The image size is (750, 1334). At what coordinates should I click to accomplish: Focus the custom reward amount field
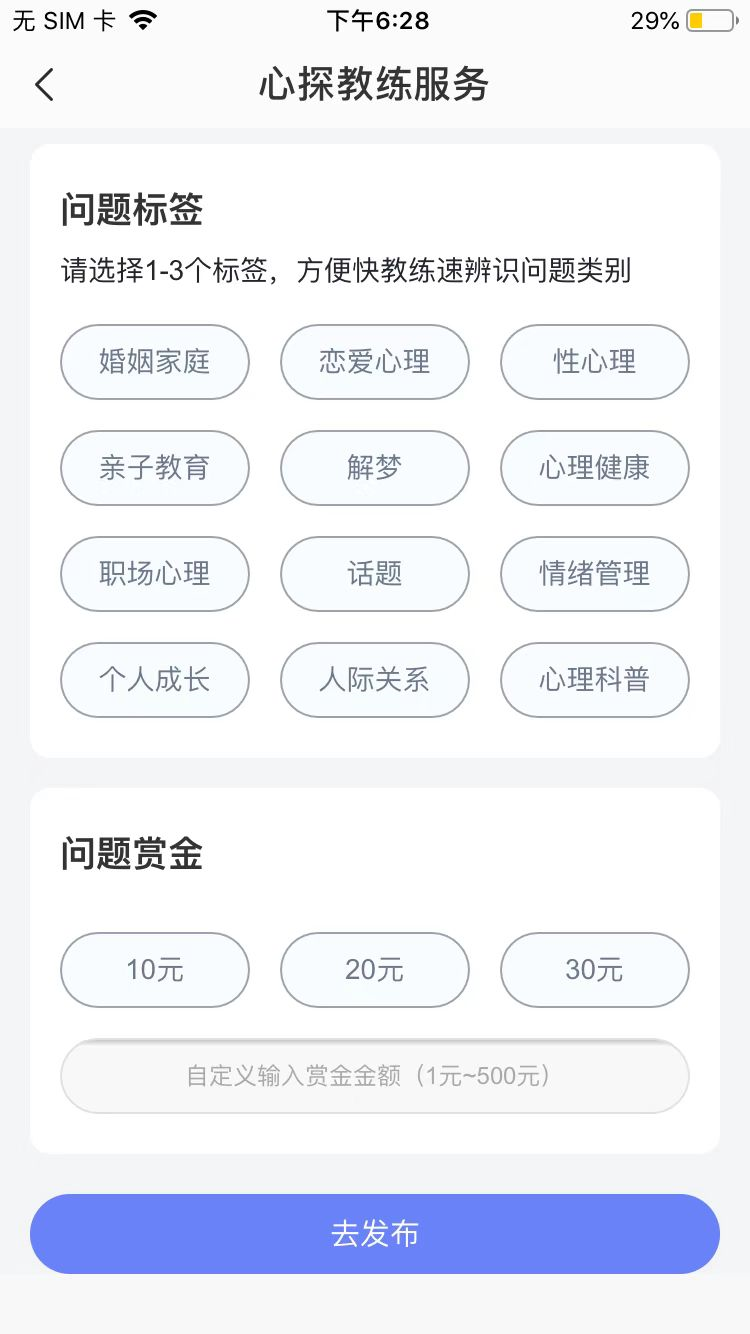375,1076
